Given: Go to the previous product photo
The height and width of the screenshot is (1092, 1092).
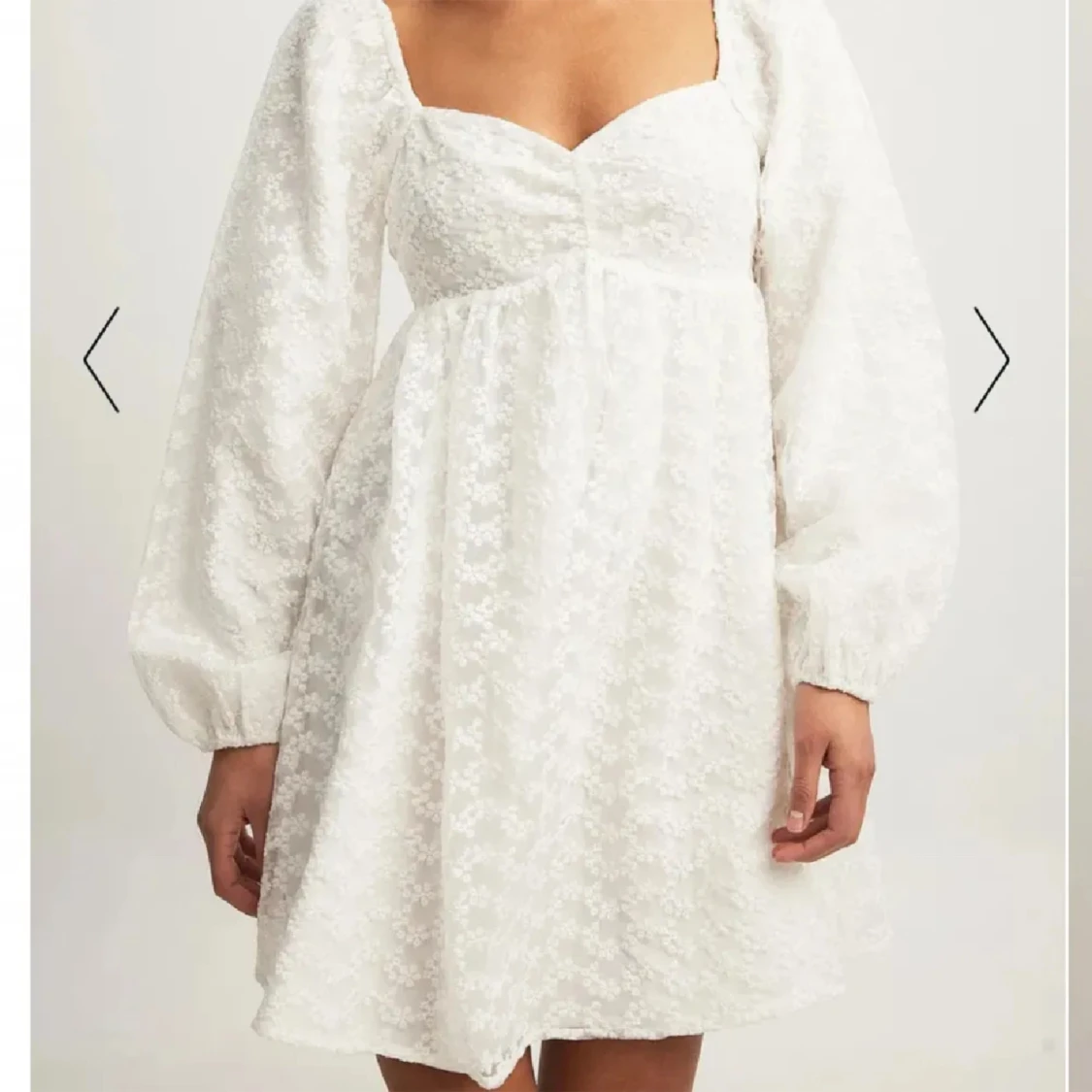Looking at the screenshot, I should coord(101,359).
